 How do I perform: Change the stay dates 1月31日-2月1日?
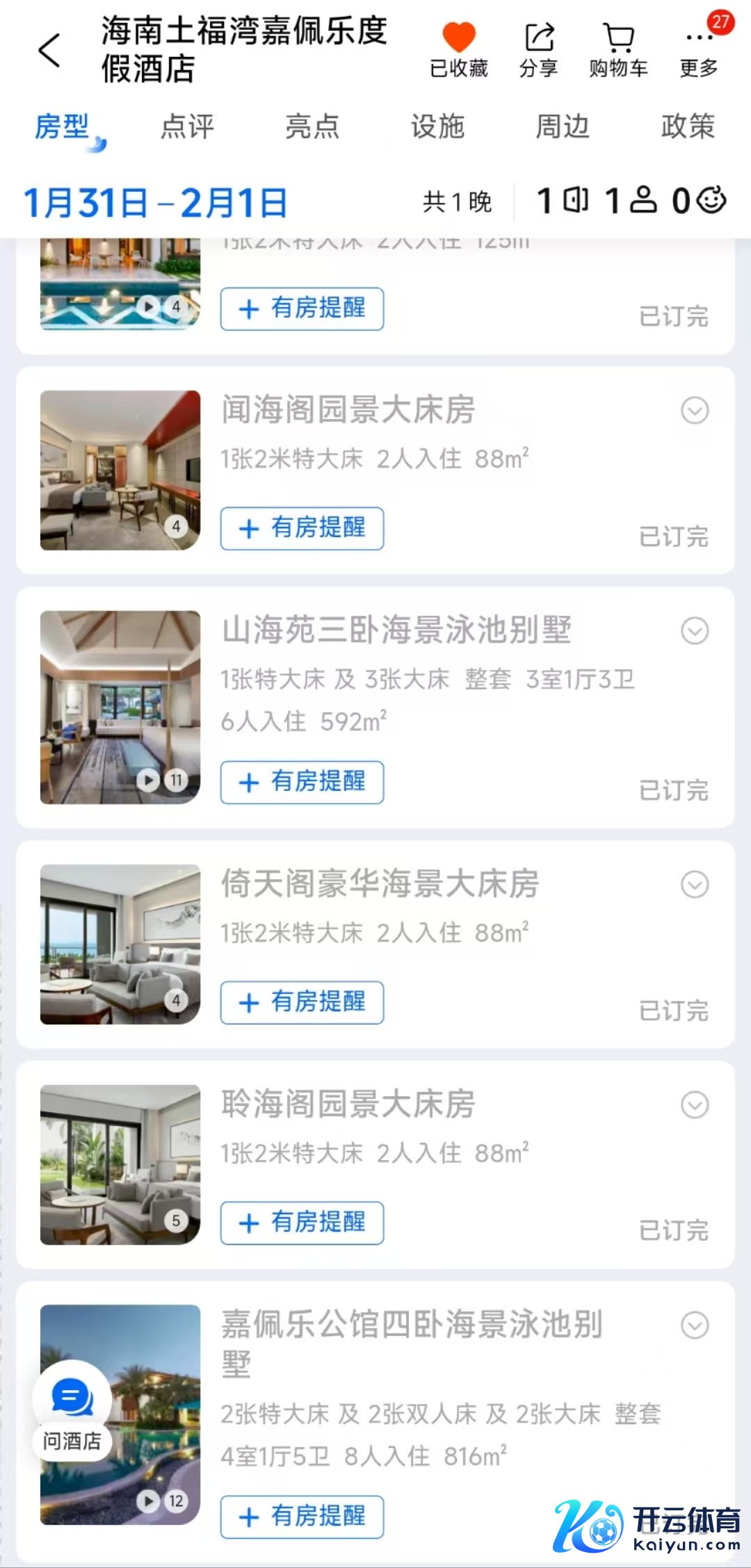155,203
